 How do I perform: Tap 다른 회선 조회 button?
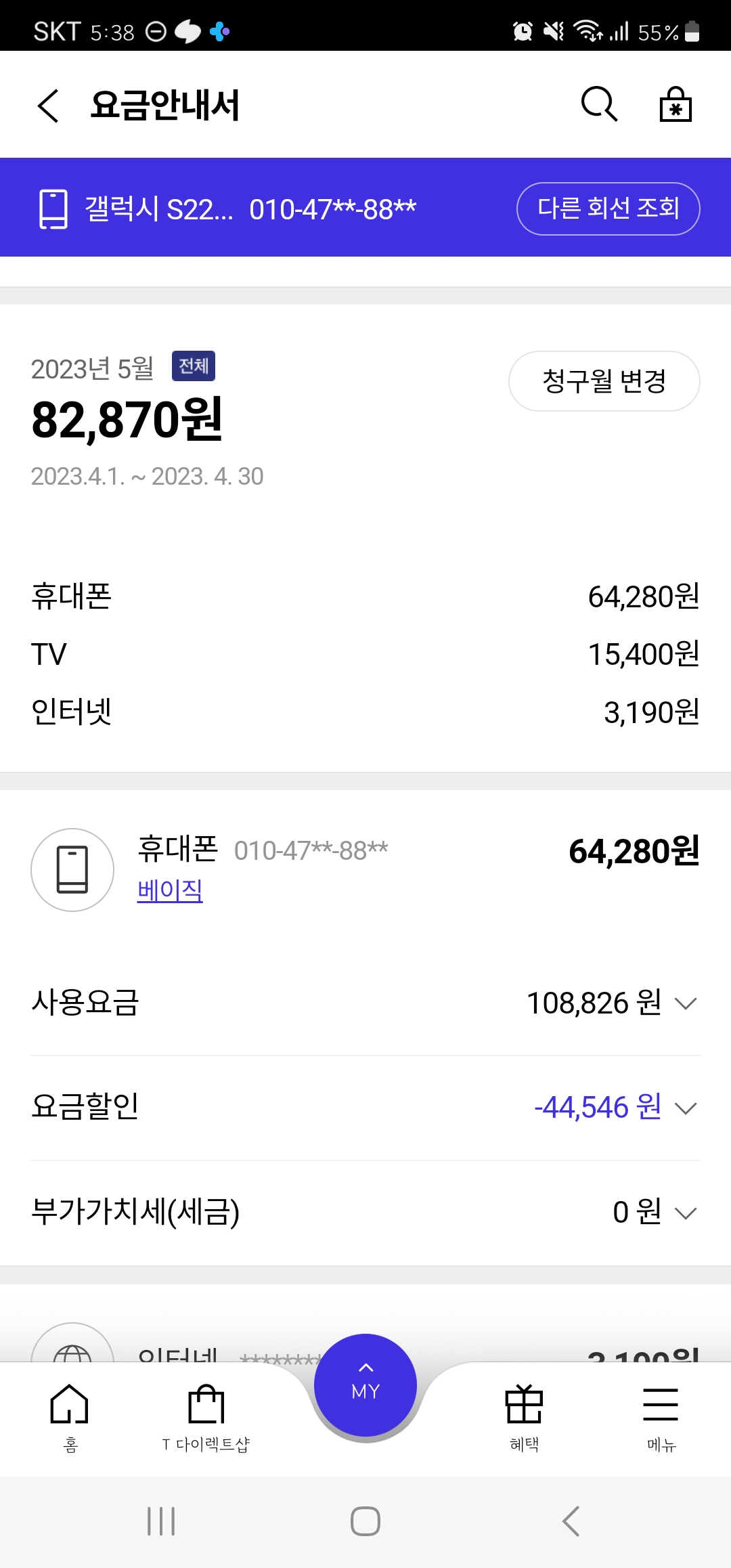608,209
